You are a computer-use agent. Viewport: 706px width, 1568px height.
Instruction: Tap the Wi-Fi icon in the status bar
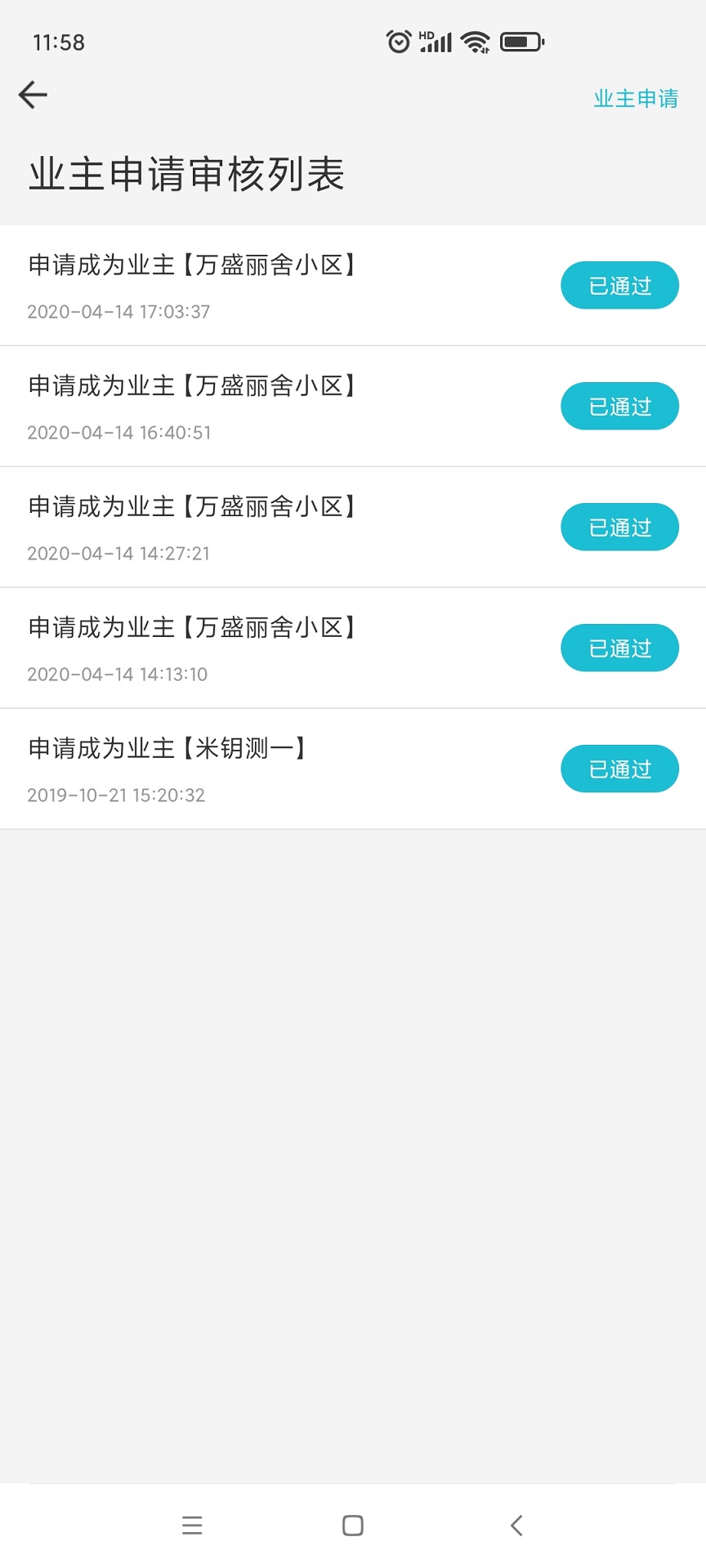pyautogui.click(x=475, y=42)
